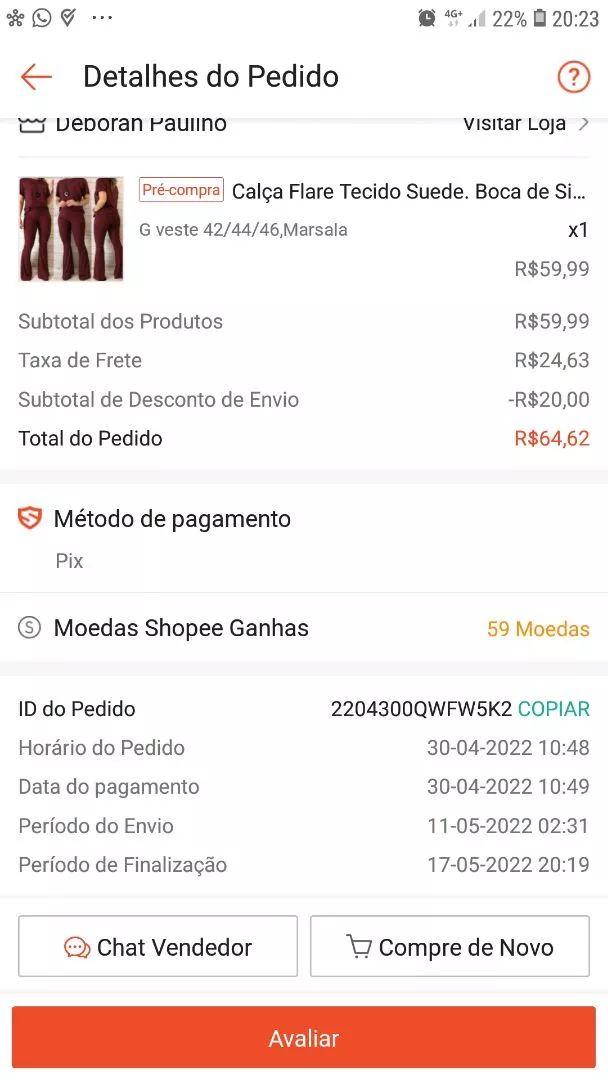The height and width of the screenshot is (1080, 608).
Task: View Moedas Shopee Ganhas details
Action: pos(303,628)
